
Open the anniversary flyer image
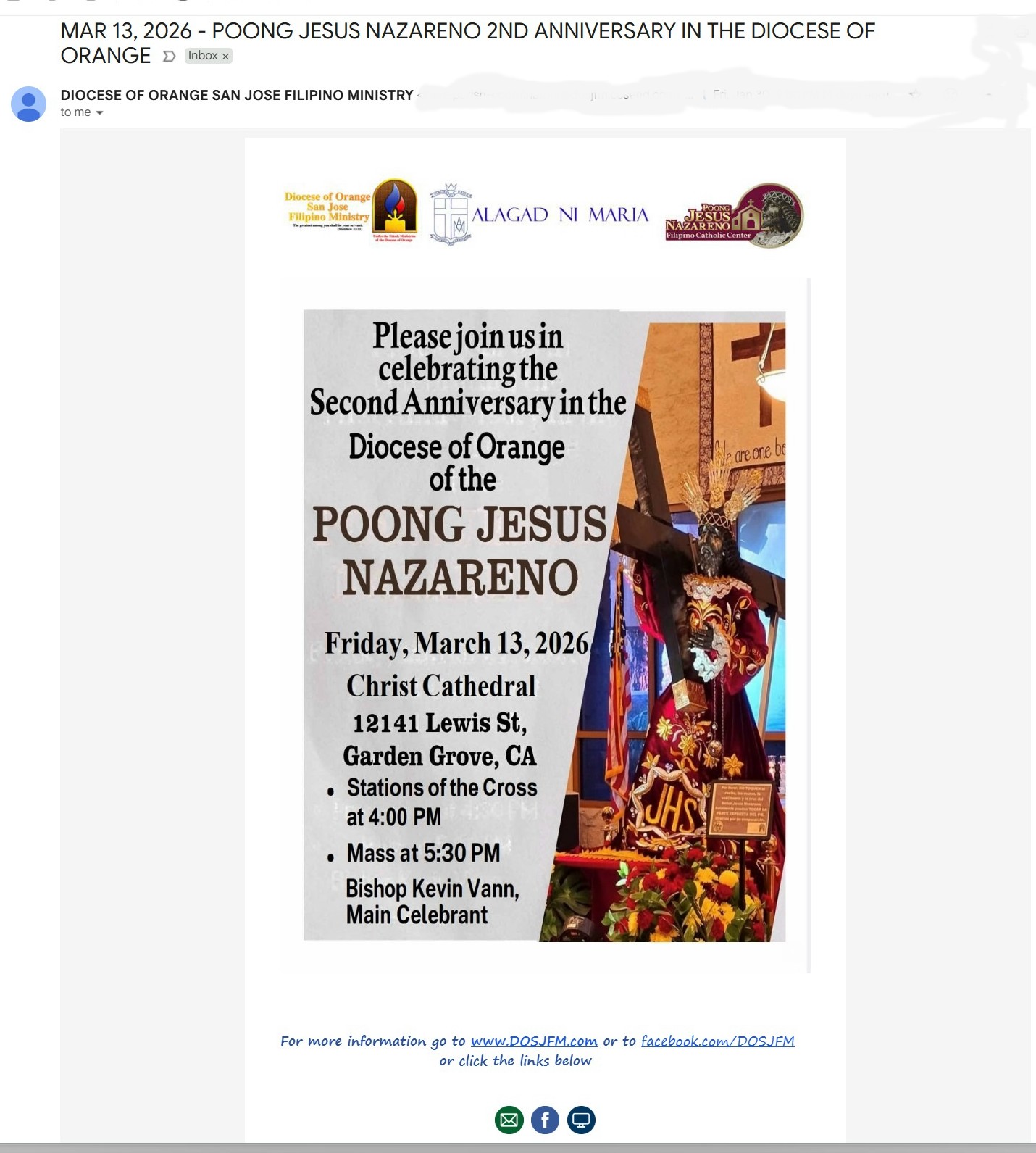pyautogui.click(x=544, y=625)
